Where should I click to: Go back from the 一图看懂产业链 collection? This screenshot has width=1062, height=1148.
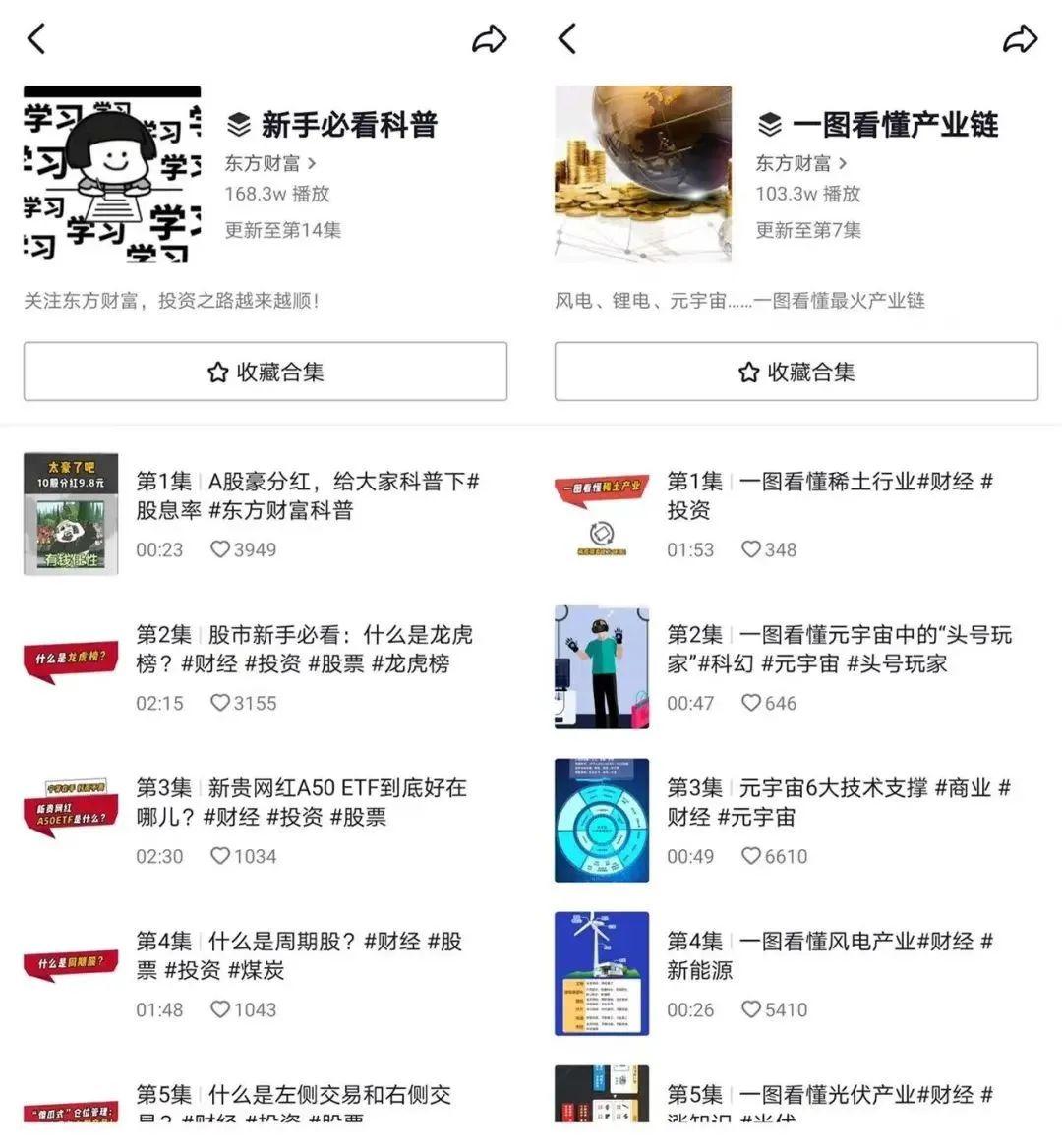pos(566,38)
